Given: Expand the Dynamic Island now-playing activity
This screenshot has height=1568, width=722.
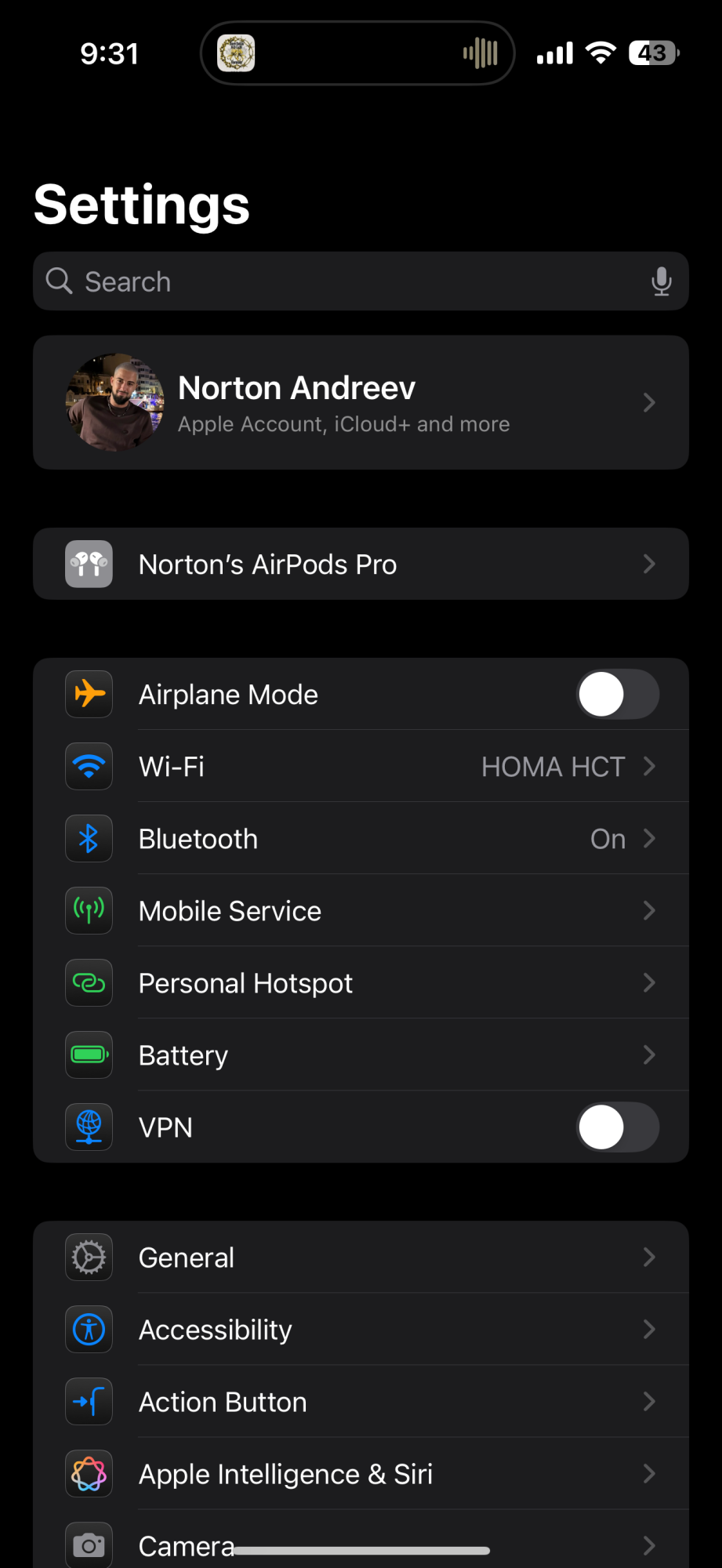Looking at the screenshot, I should coord(357,53).
